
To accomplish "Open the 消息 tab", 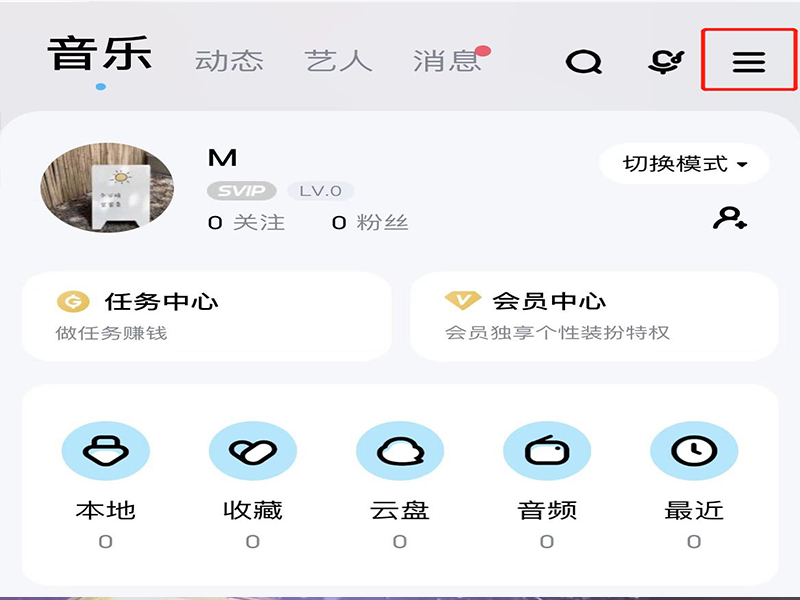I will [447, 60].
